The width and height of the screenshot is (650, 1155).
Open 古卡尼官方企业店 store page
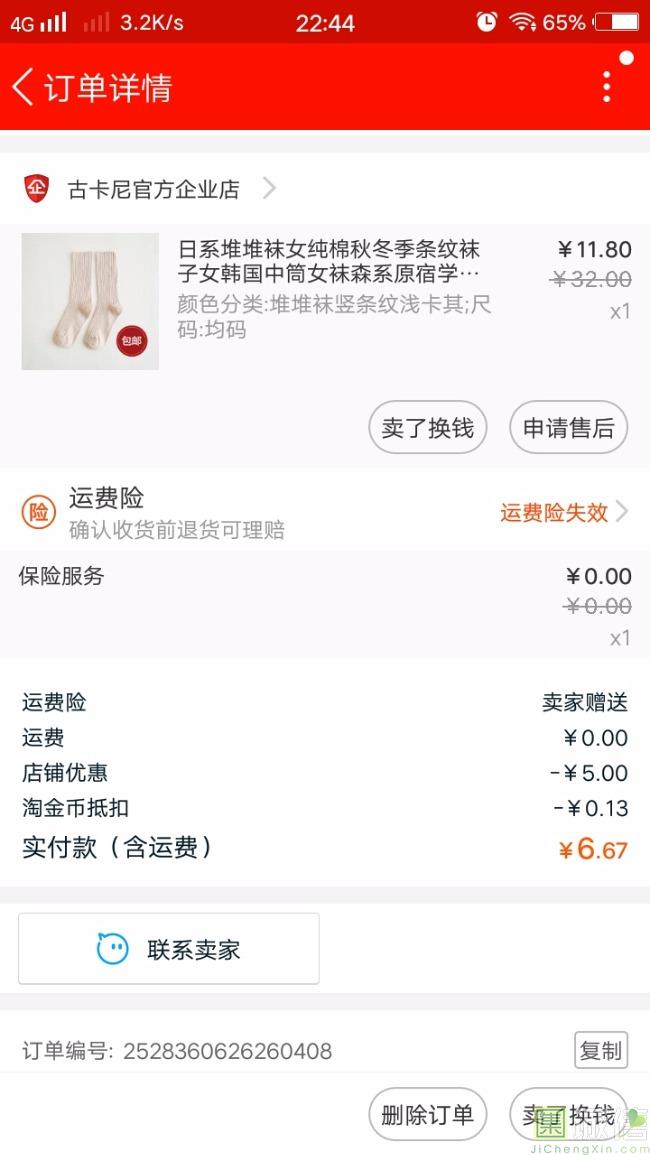153,189
